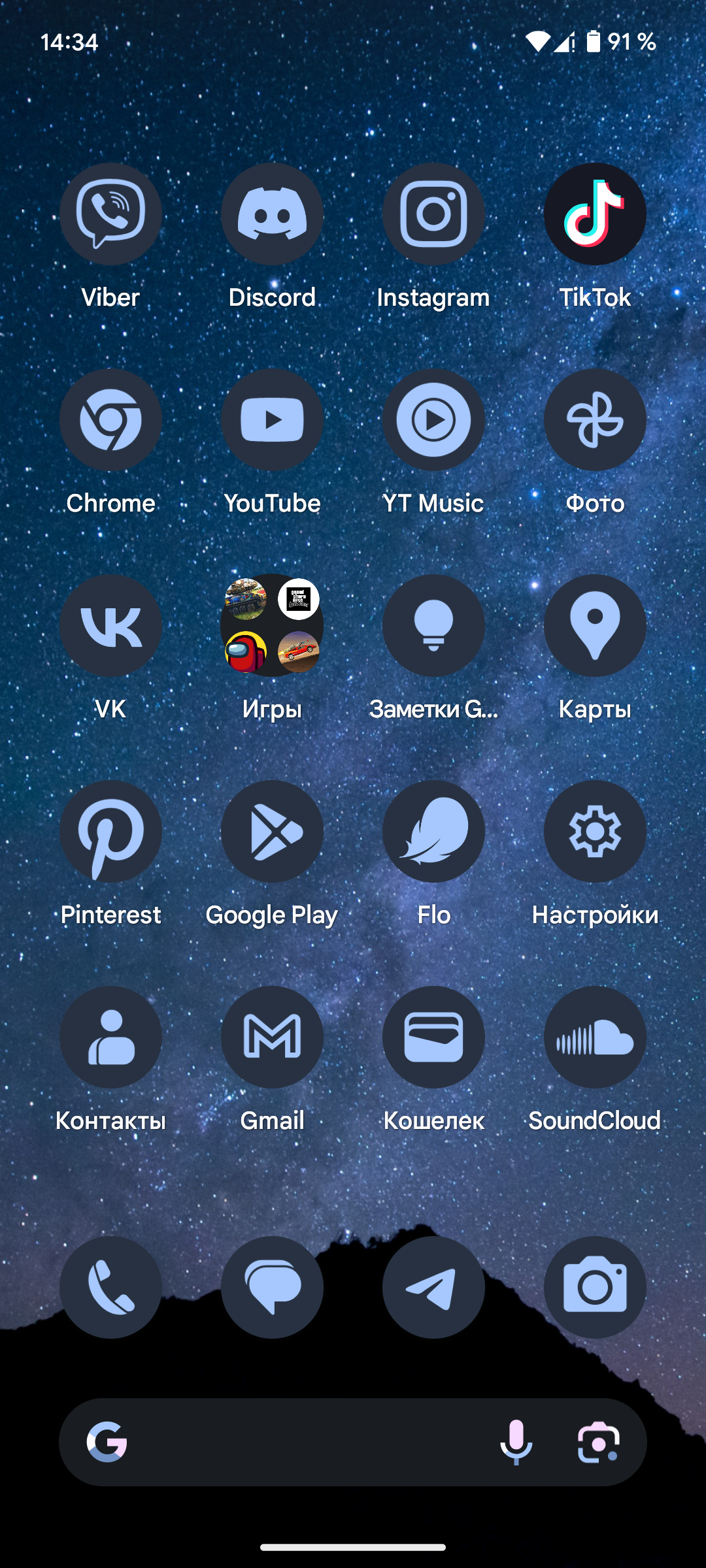Launch Telegram from the dock
The width and height of the screenshot is (706, 1568).
coord(433,1287)
